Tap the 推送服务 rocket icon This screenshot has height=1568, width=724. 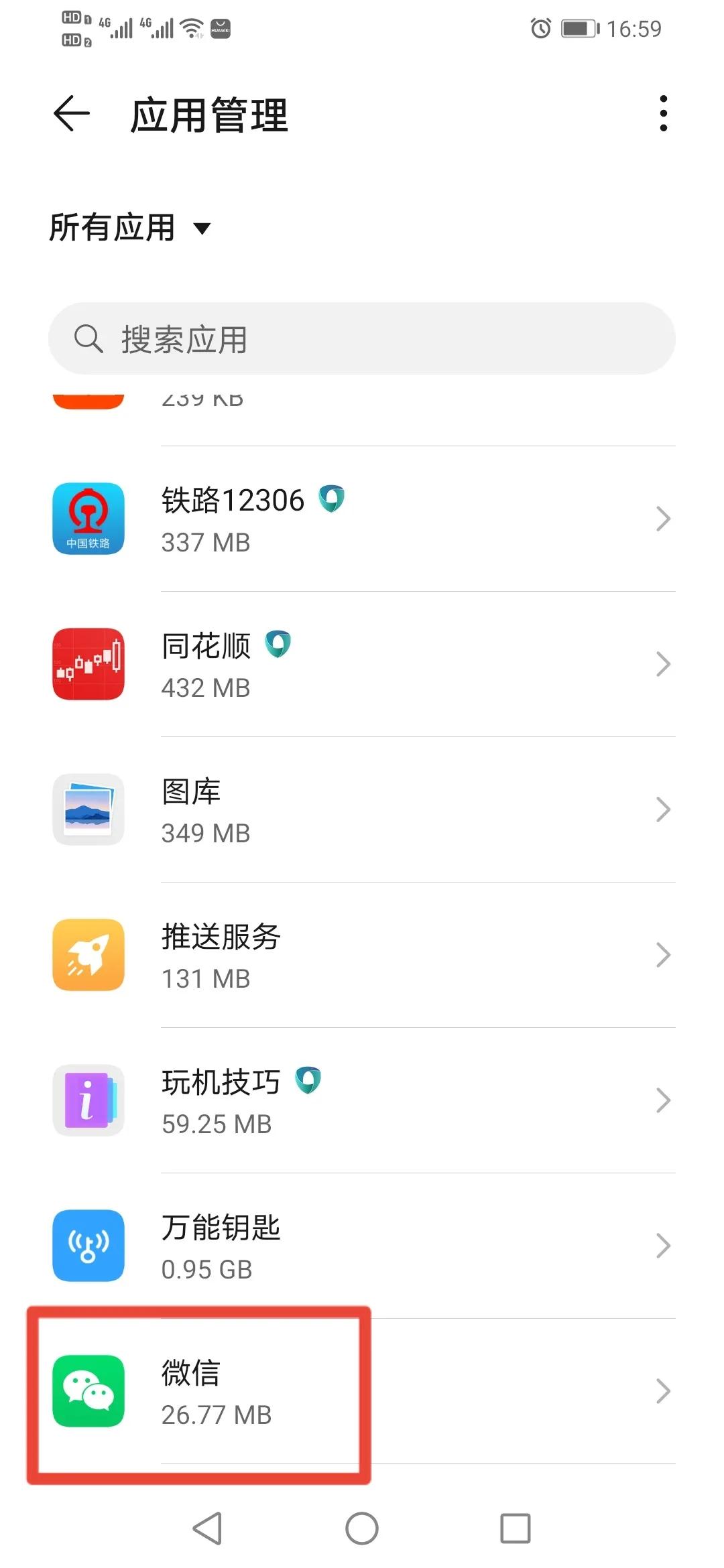[x=88, y=955]
